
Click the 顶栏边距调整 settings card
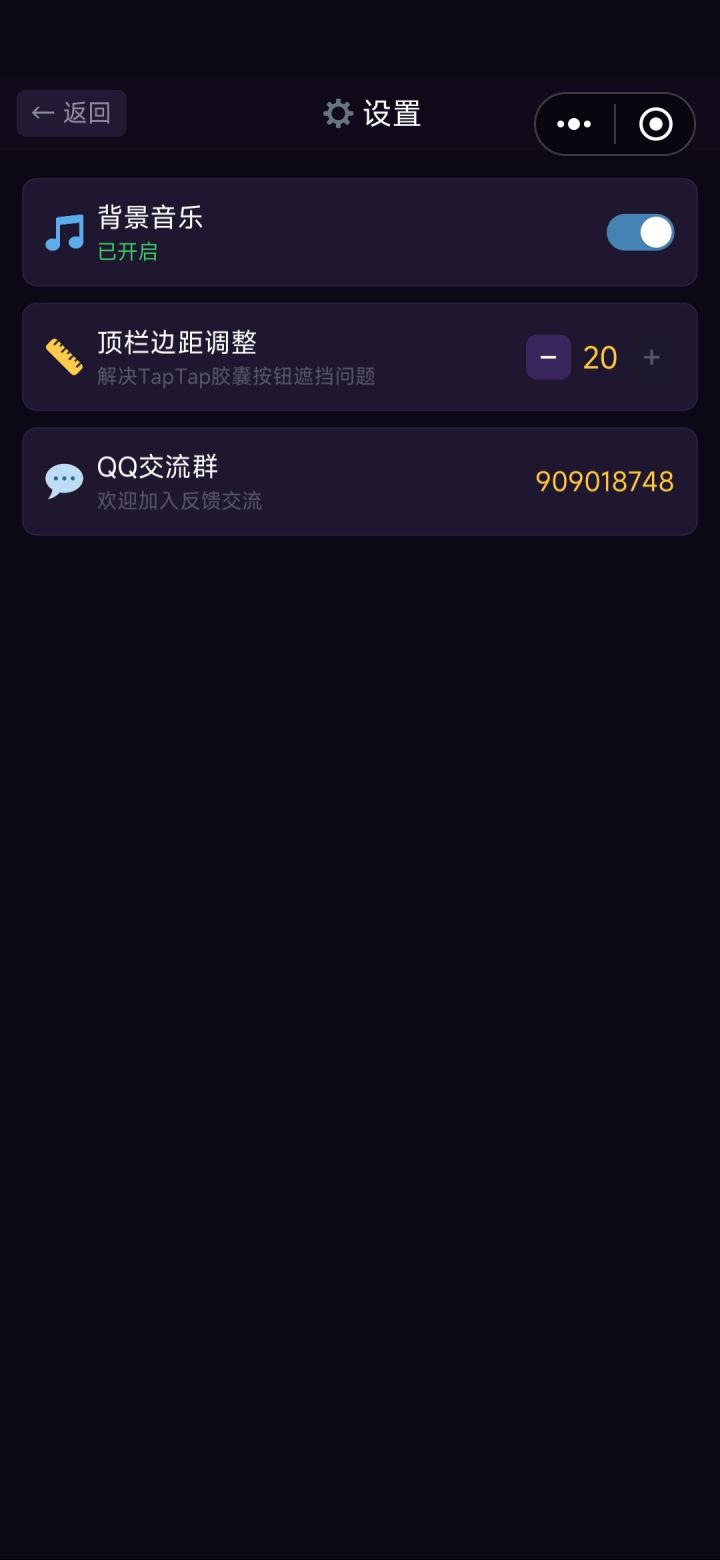pos(360,356)
